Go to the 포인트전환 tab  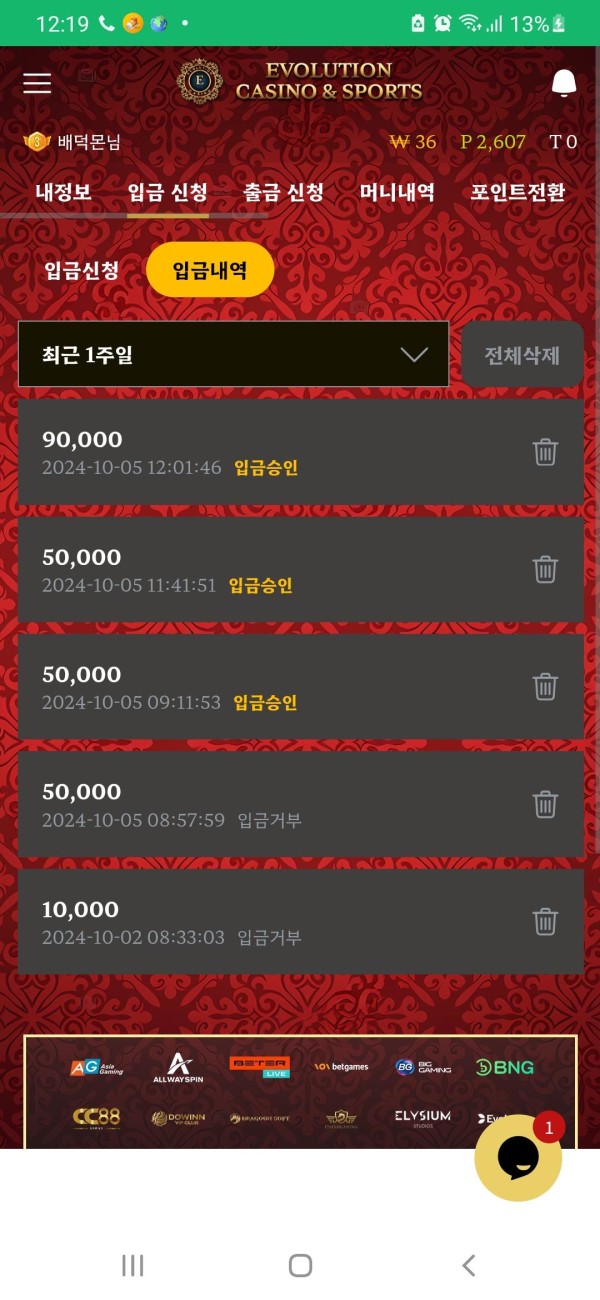[518, 192]
